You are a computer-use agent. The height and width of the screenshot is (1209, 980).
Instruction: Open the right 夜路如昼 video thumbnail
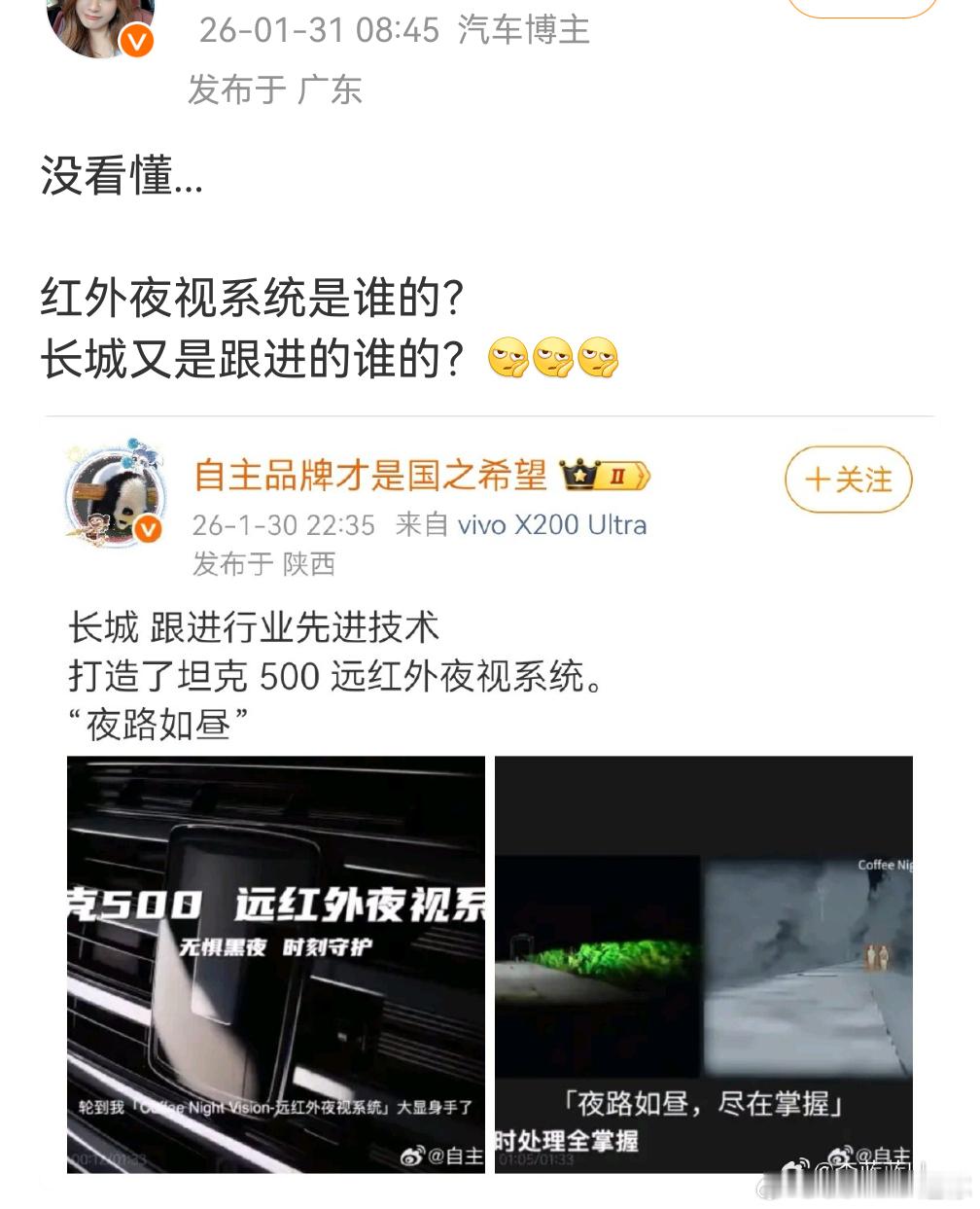pos(706,968)
